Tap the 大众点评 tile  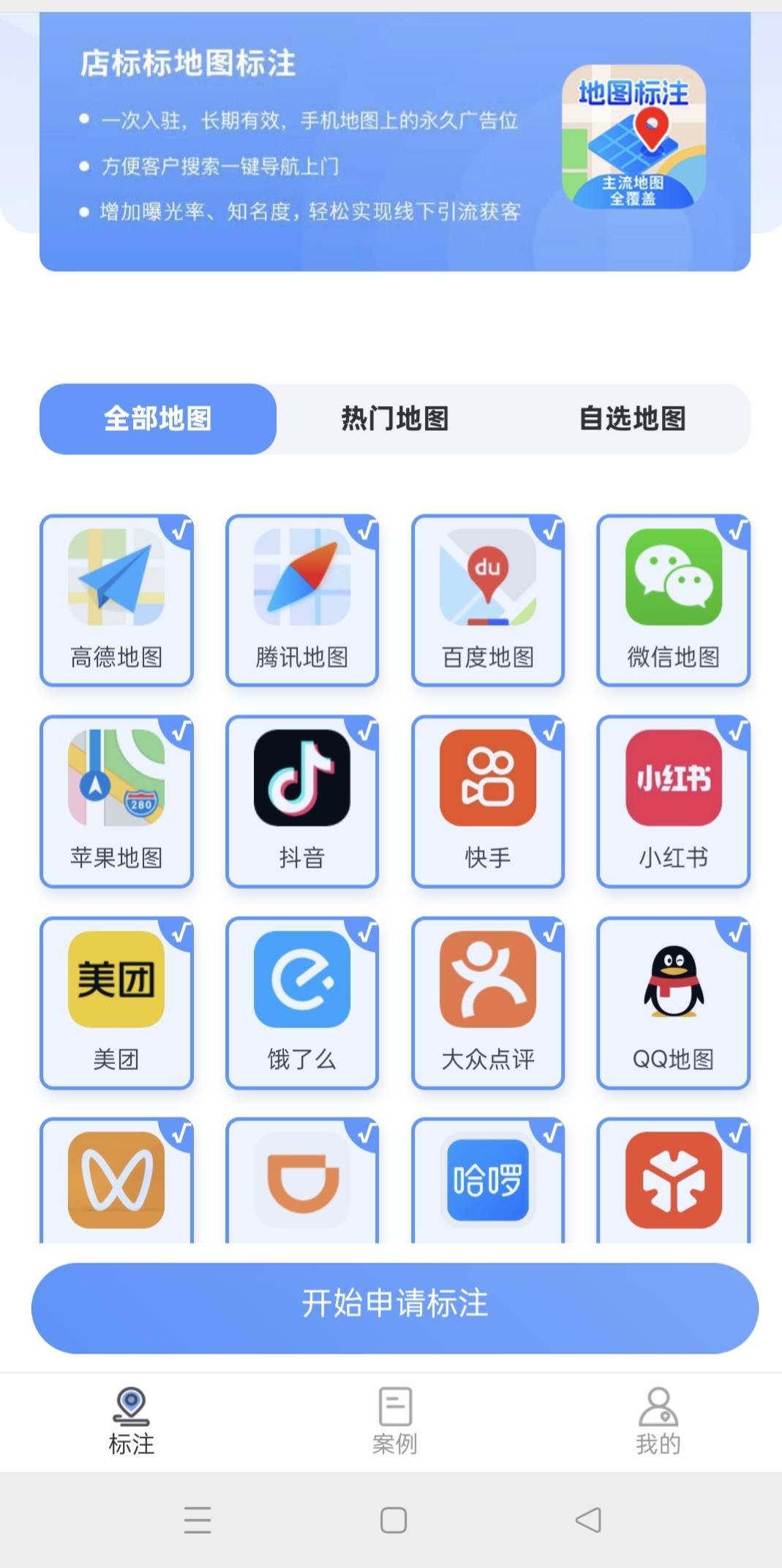click(x=488, y=1002)
